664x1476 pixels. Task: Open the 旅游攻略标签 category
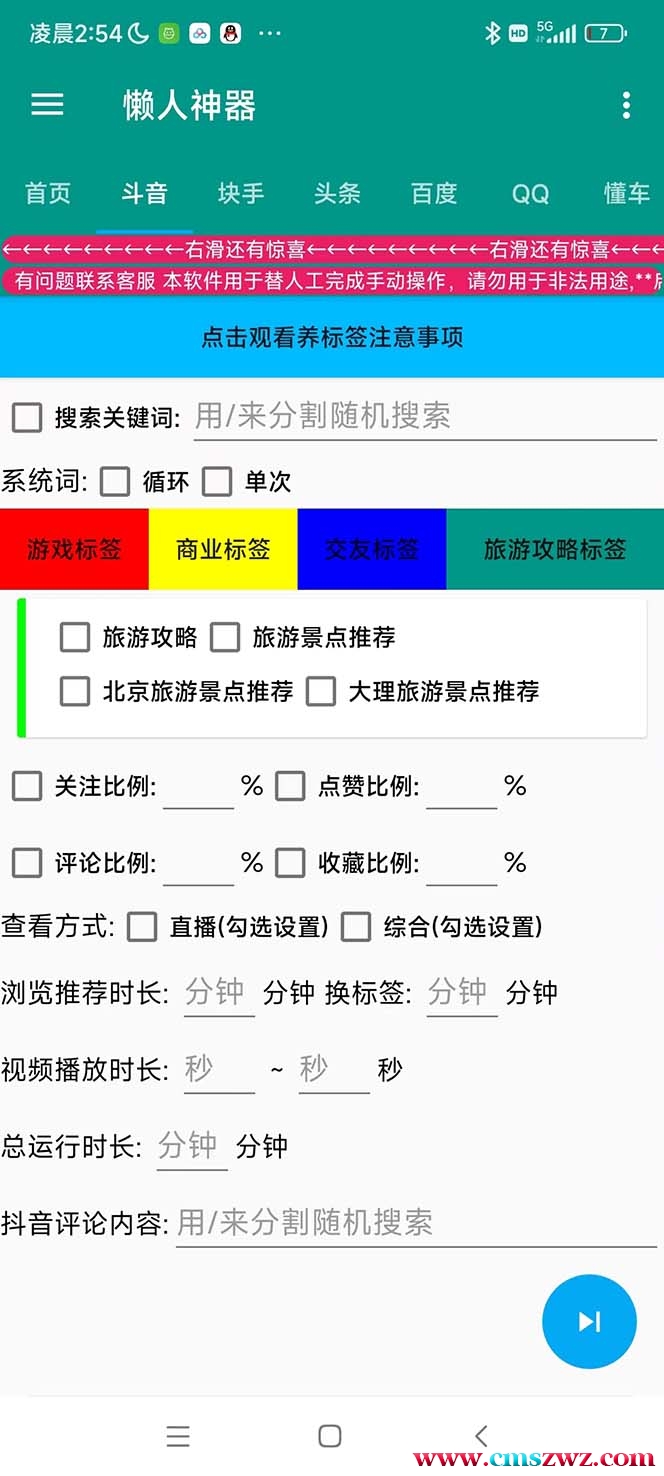[555, 549]
